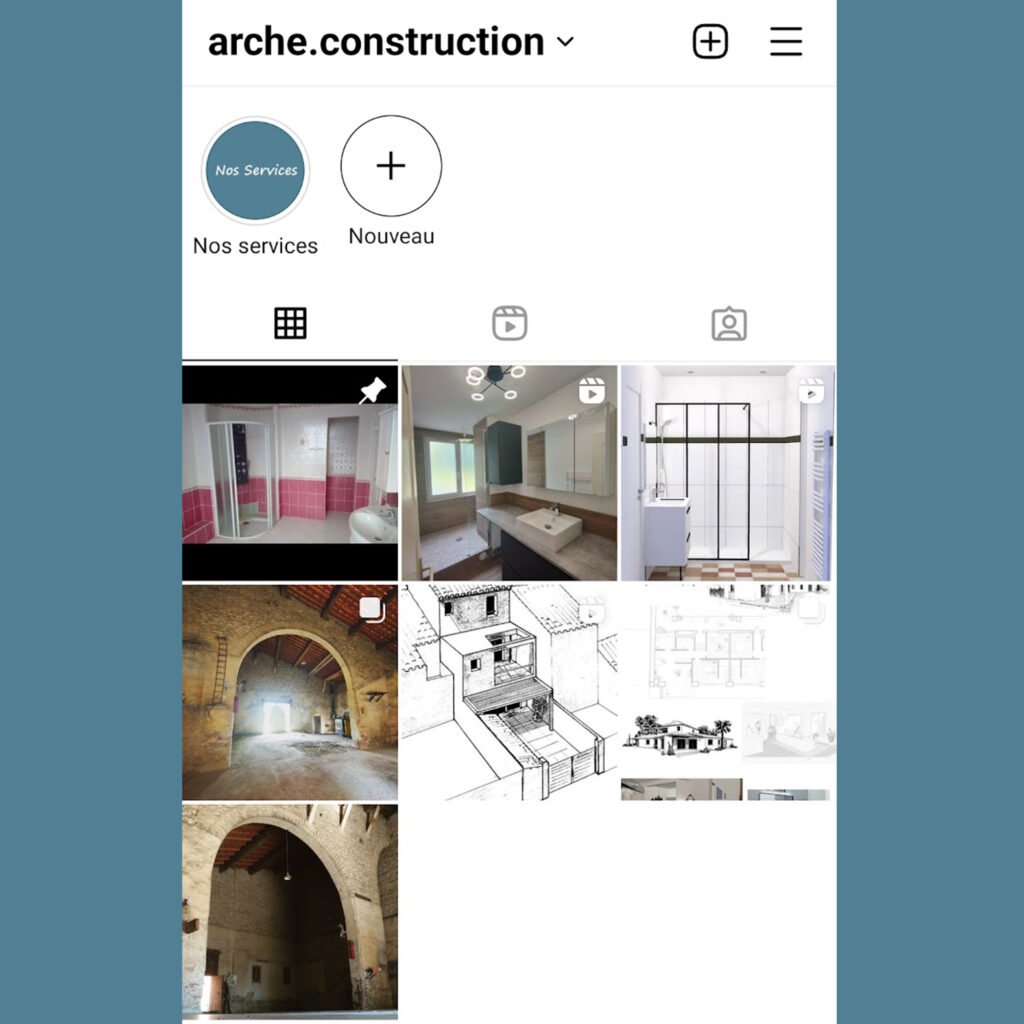The height and width of the screenshot is (1024, 1024).
Task: Open the Nos services highlight
Action: tap(255, 170)
